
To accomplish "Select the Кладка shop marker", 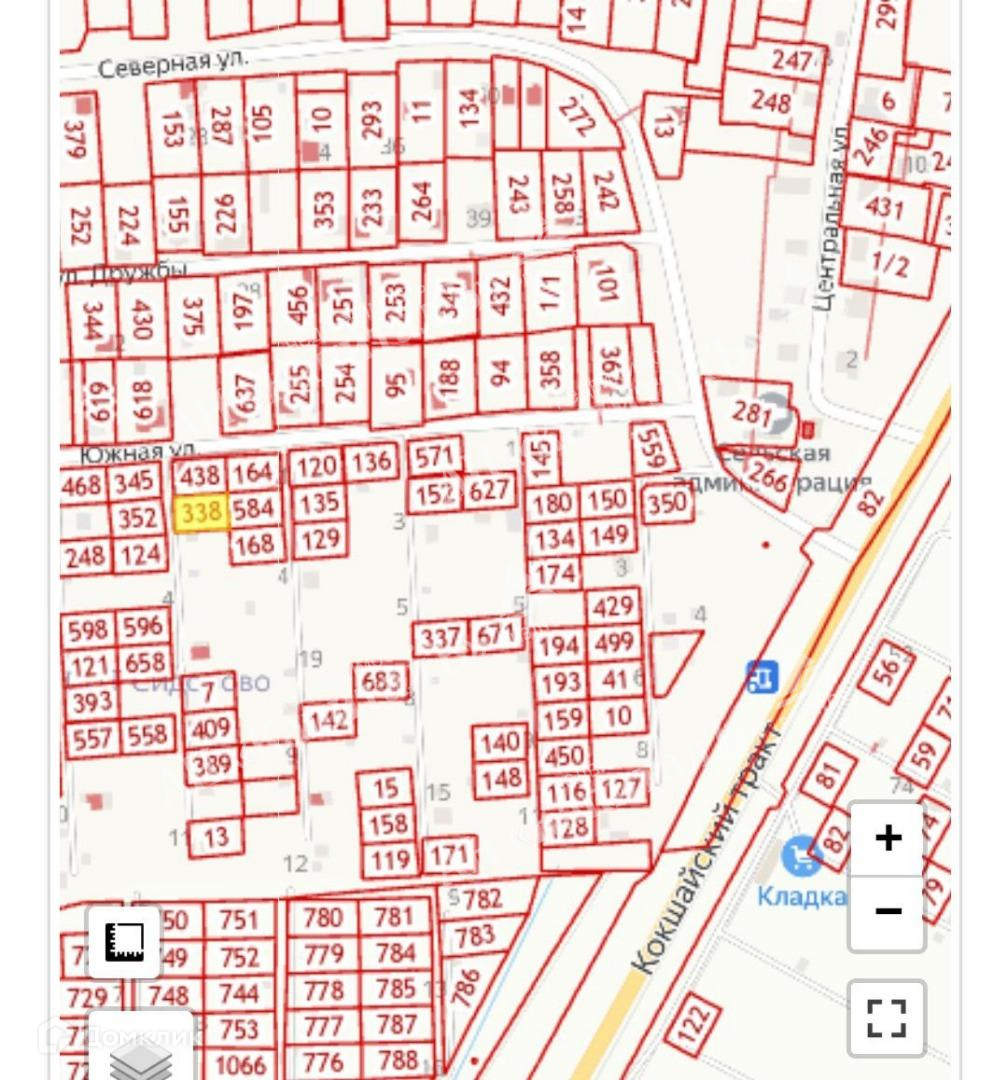I will click(801, 857).
